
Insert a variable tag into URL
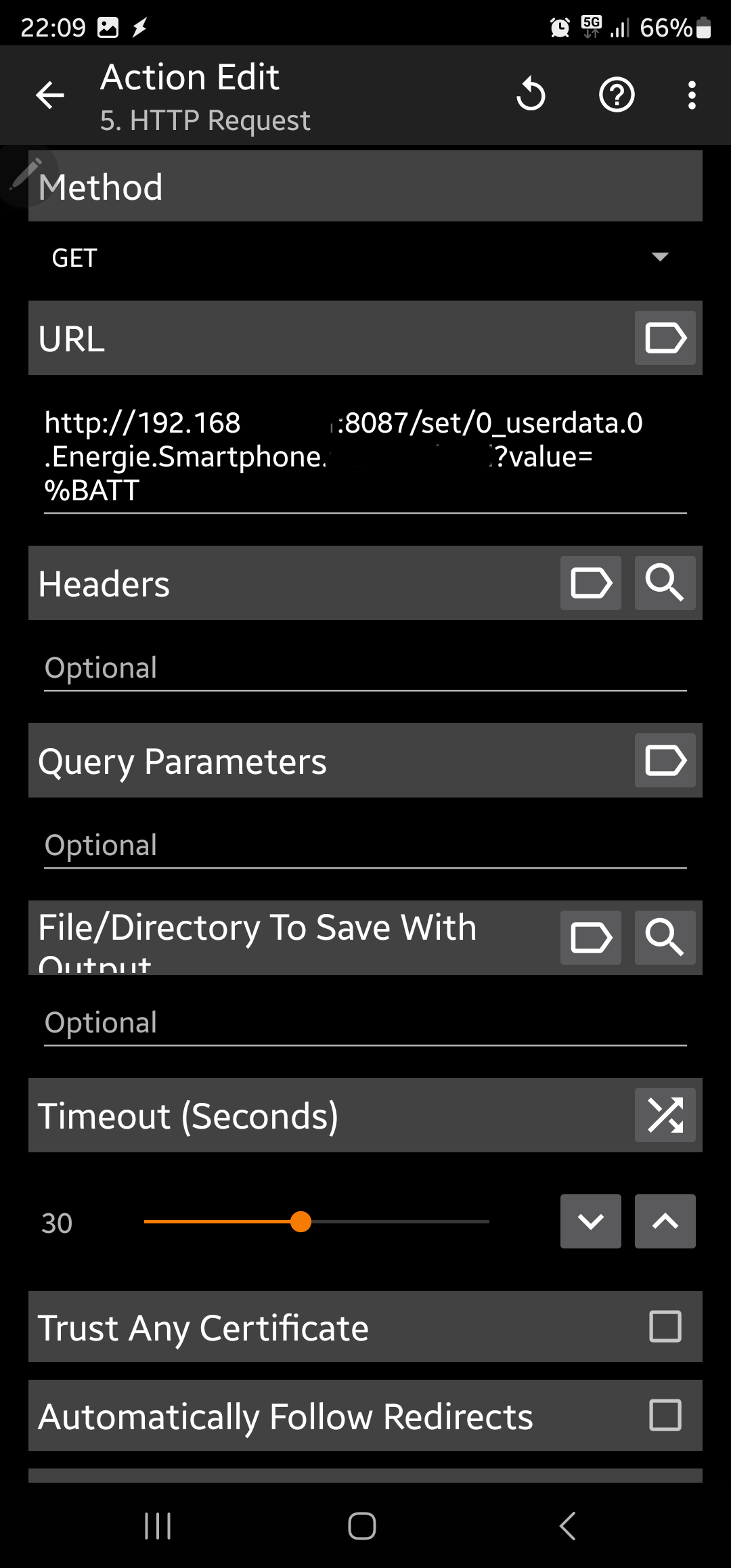[665, 338]
